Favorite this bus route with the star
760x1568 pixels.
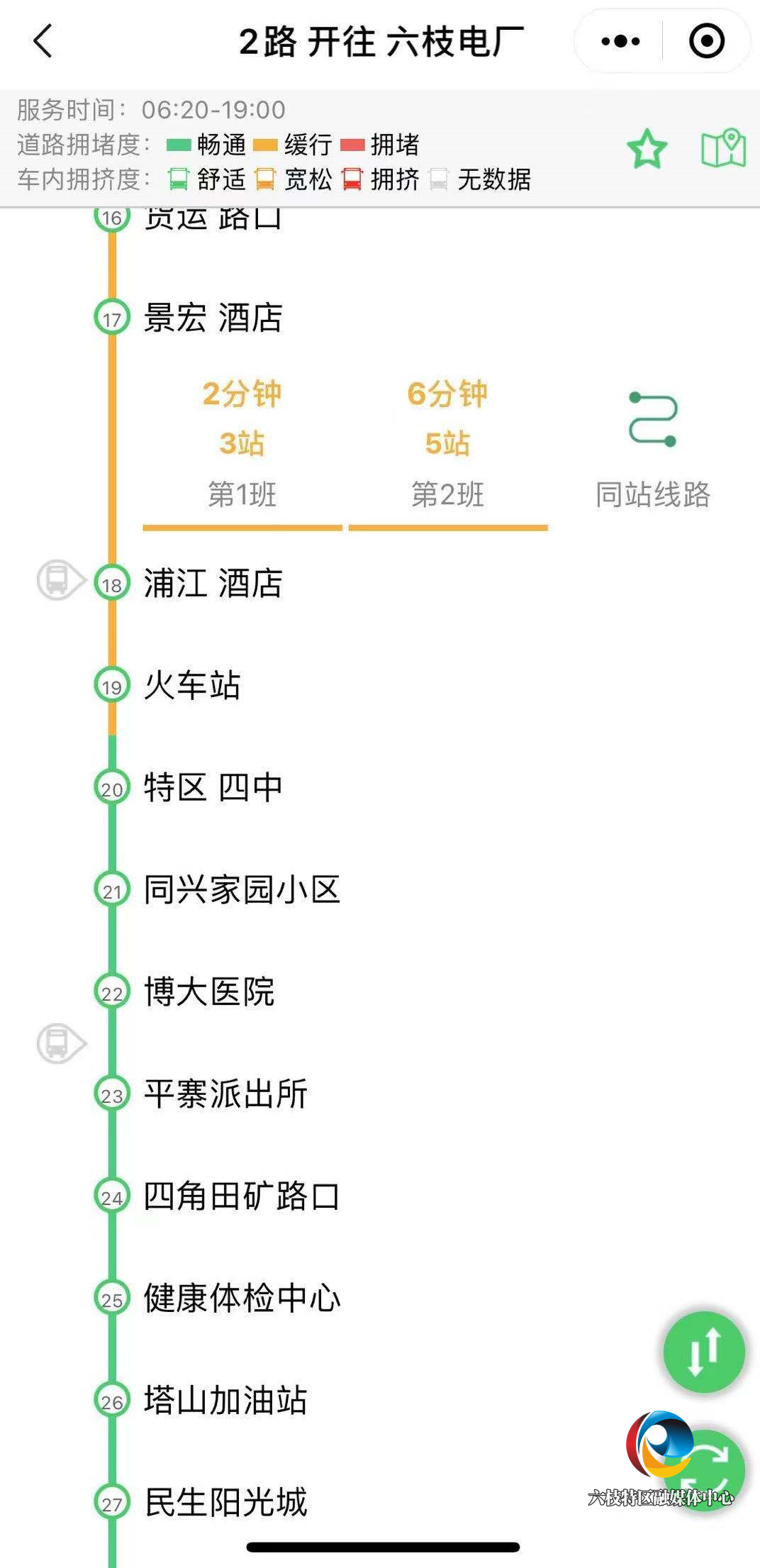point(647,149)
